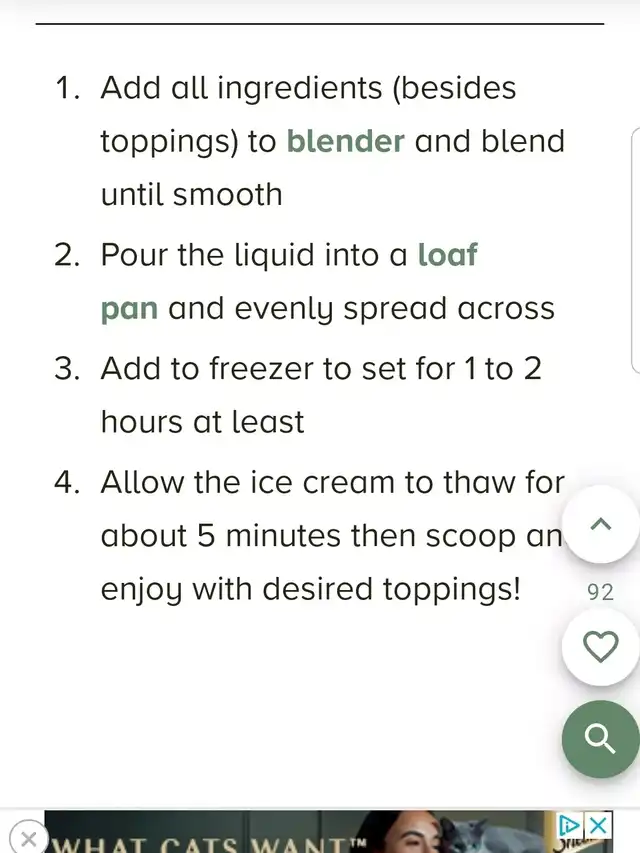
Task: Open the loaf pan link
Action: pyautogui.click(x=447, y=255)
